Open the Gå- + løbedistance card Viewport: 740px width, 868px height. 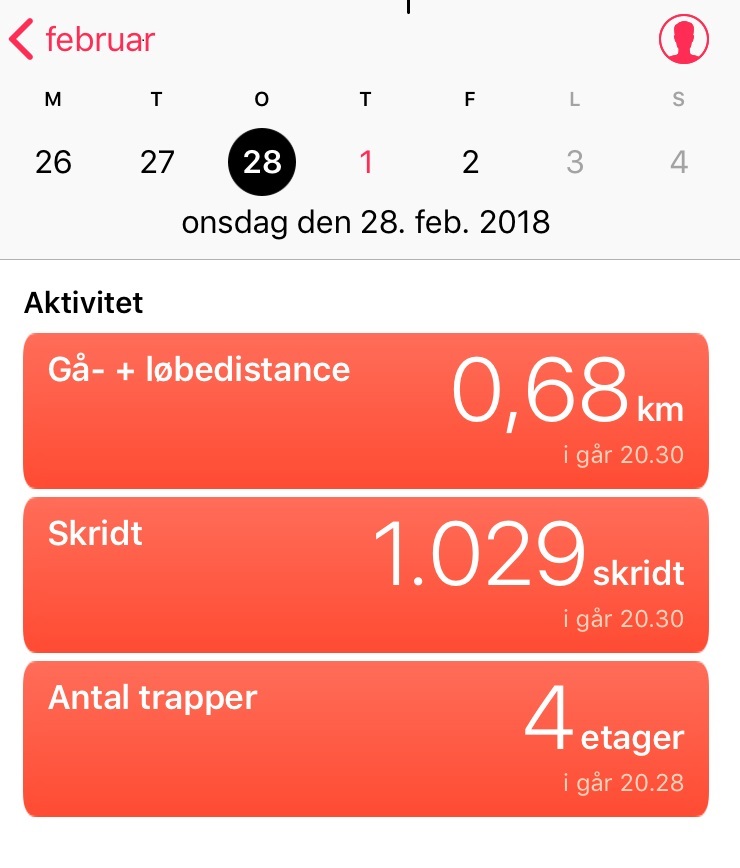pyautogui.click(x=366, y=410)
